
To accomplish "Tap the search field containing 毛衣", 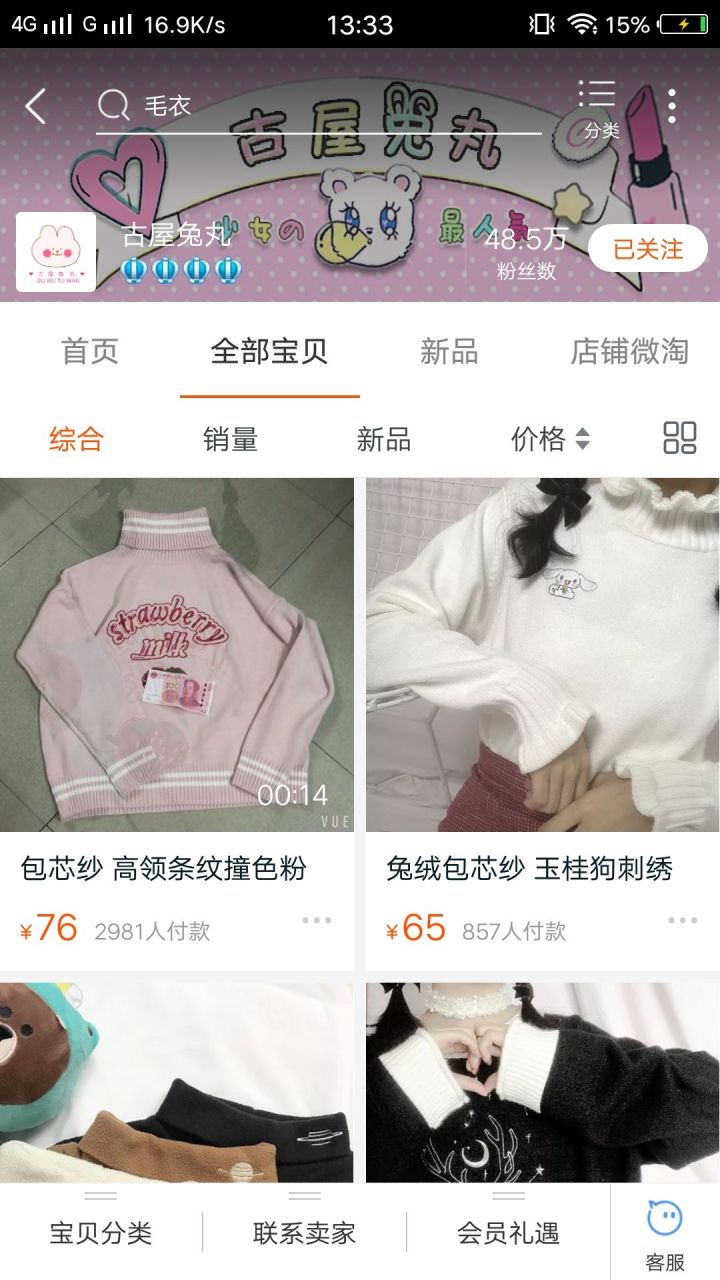I will [320, 106].
